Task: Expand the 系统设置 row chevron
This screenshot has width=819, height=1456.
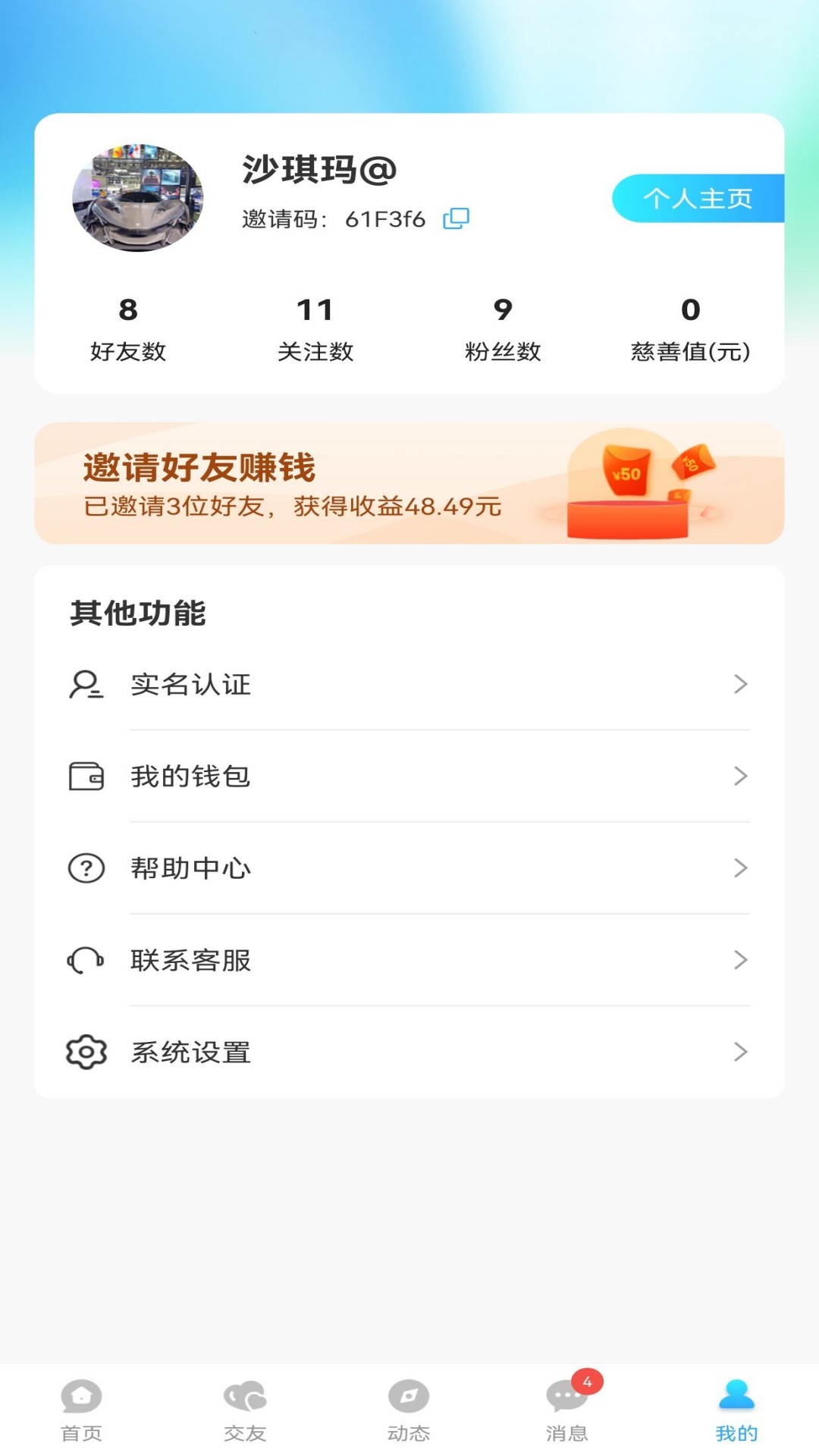Action: click(740, 1052)
